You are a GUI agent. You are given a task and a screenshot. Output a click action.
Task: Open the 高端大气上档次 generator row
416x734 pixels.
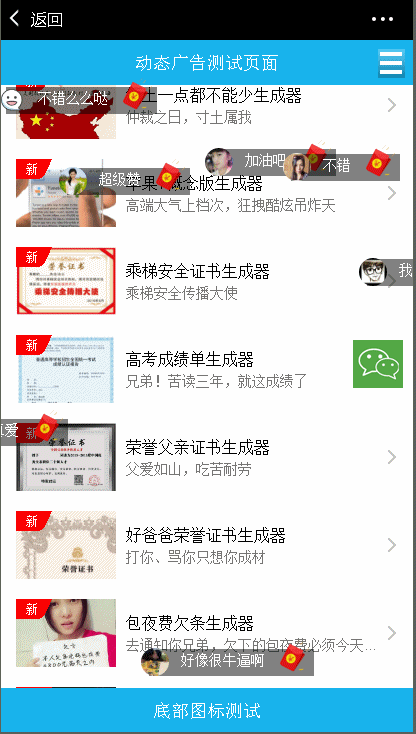tap(207, 193)
